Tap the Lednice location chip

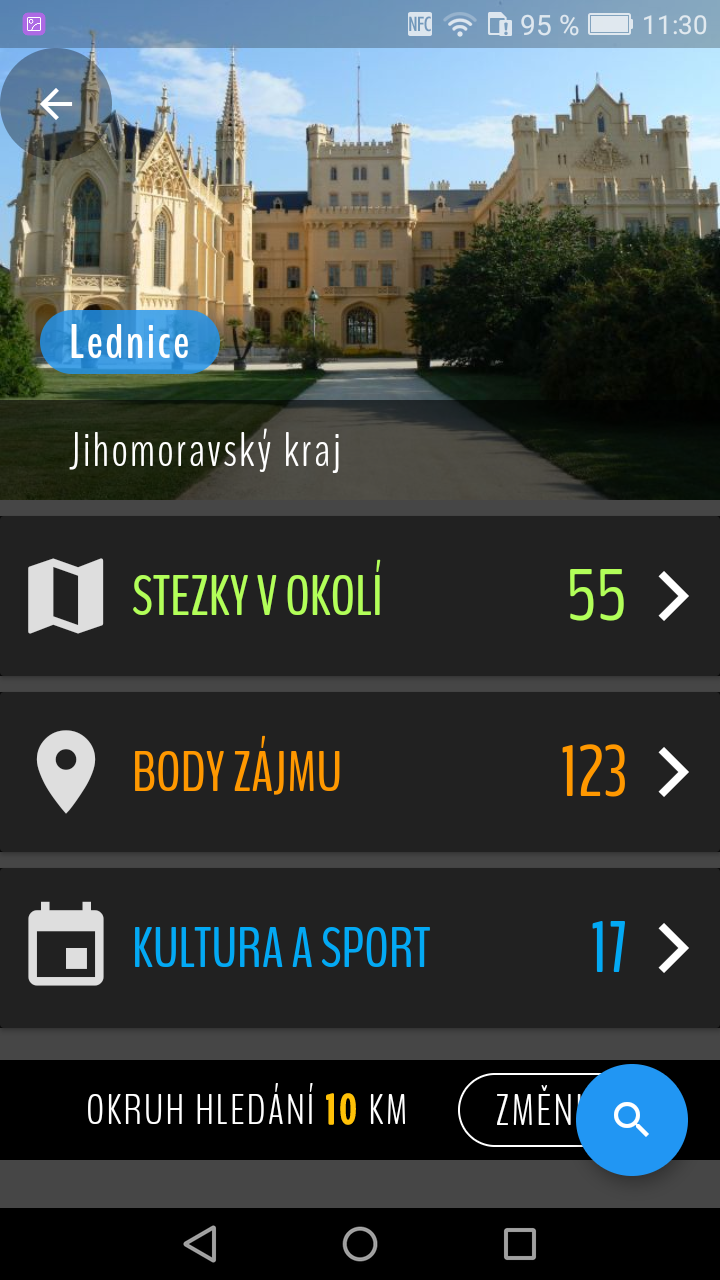(x=130, y=343)
